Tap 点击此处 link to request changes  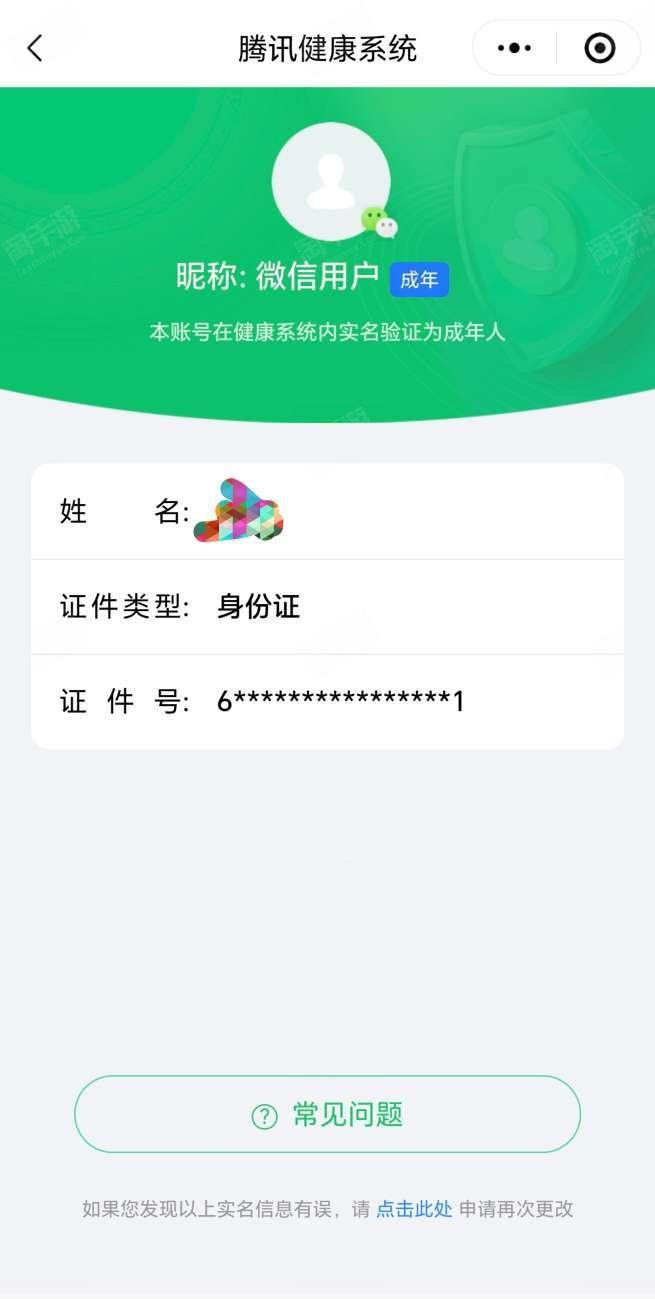(x=414, y=1209)
